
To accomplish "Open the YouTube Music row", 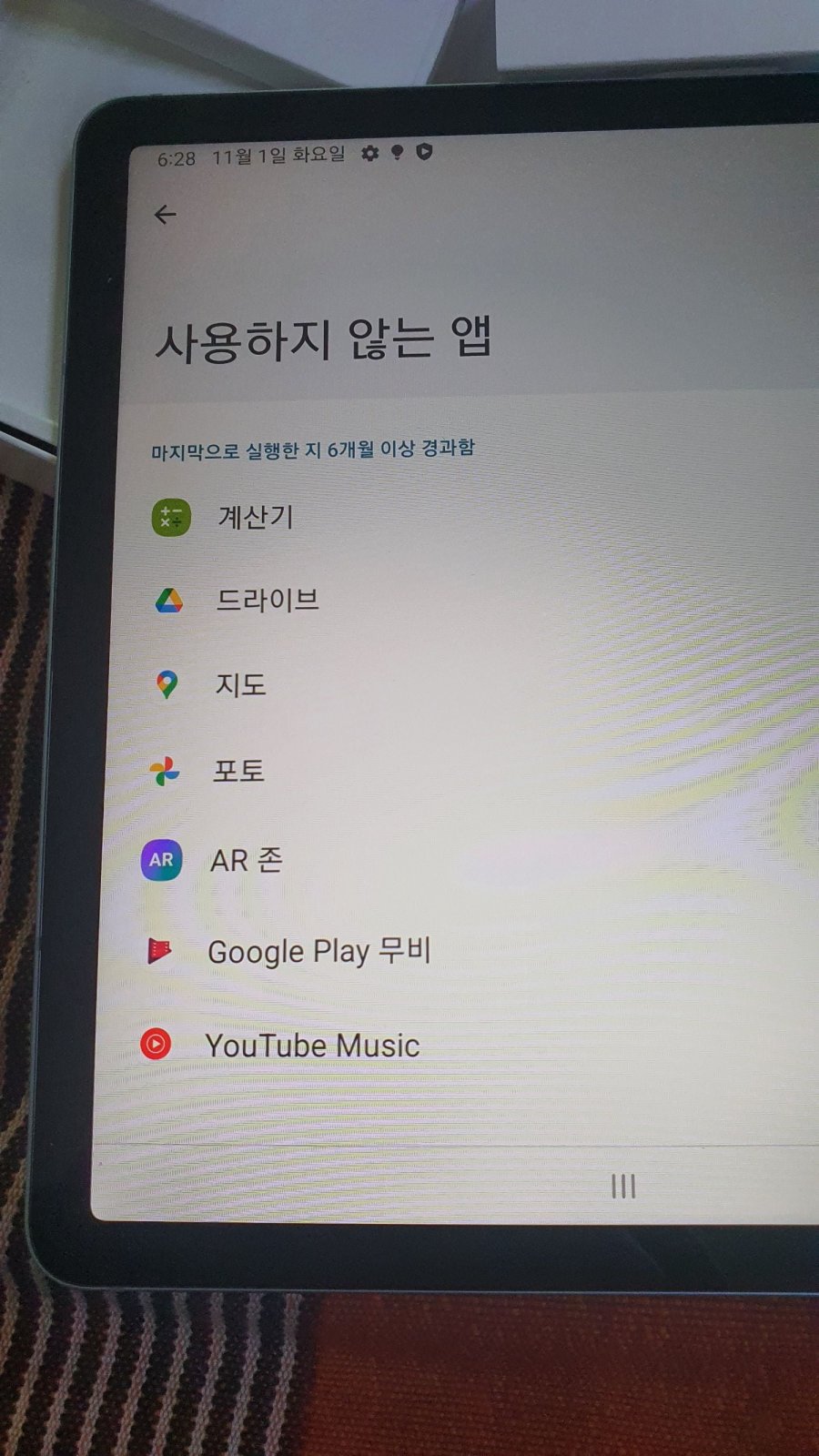I will coord(311,1046).
